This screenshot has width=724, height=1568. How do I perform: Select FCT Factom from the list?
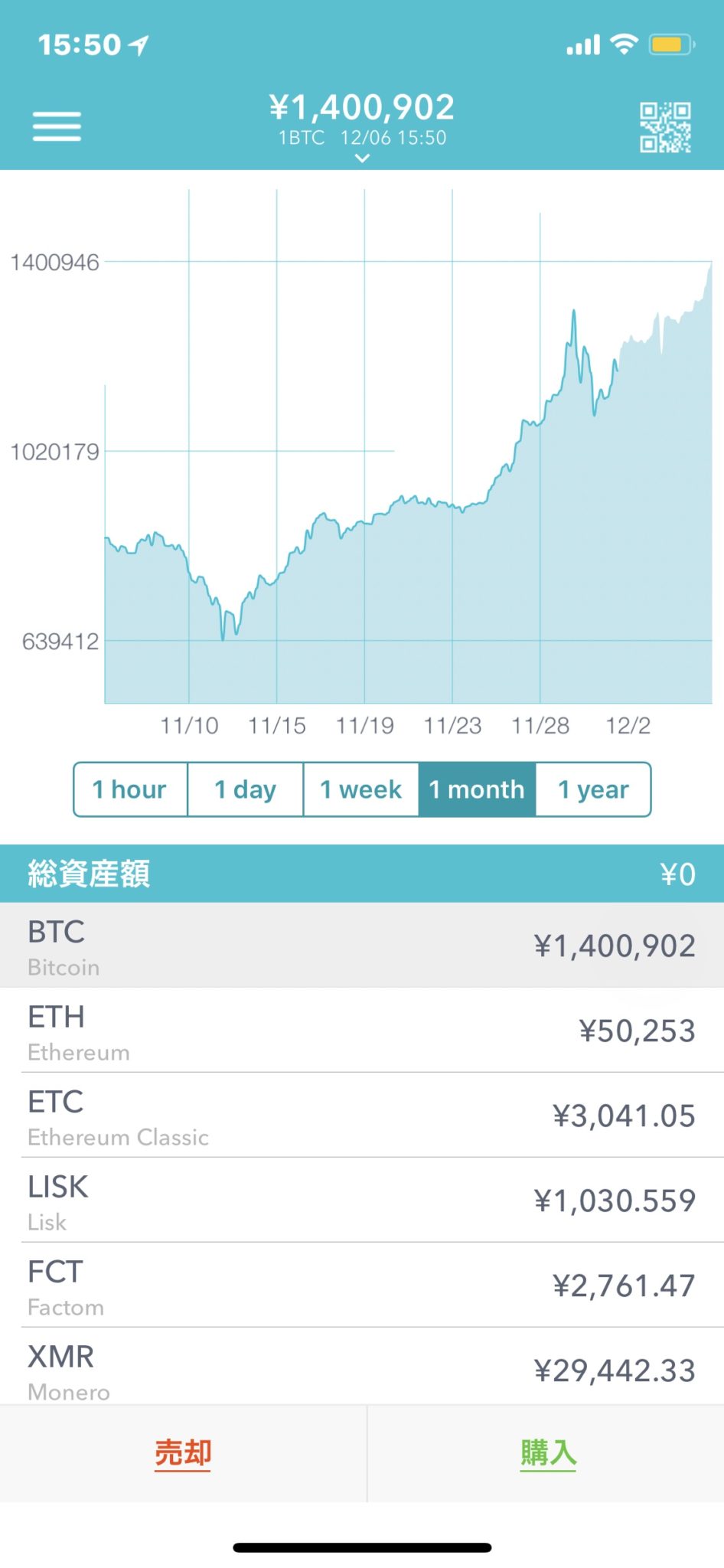click(x=362, y=1285)
